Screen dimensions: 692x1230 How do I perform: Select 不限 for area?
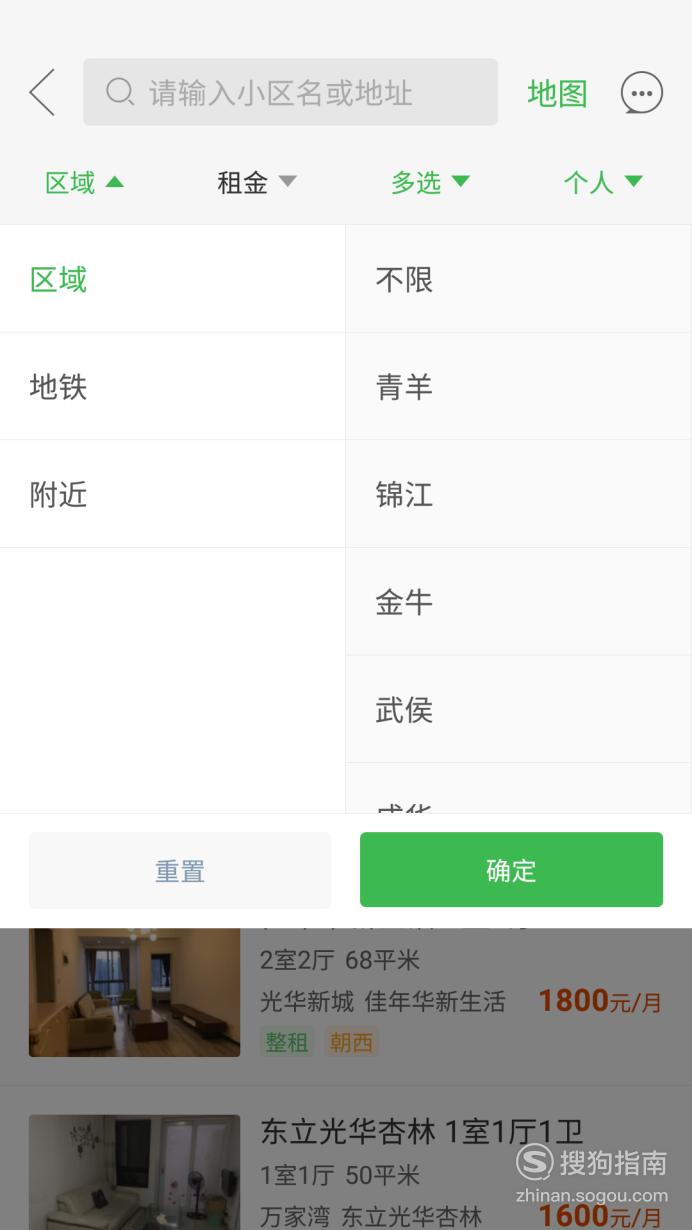point(518,279)
